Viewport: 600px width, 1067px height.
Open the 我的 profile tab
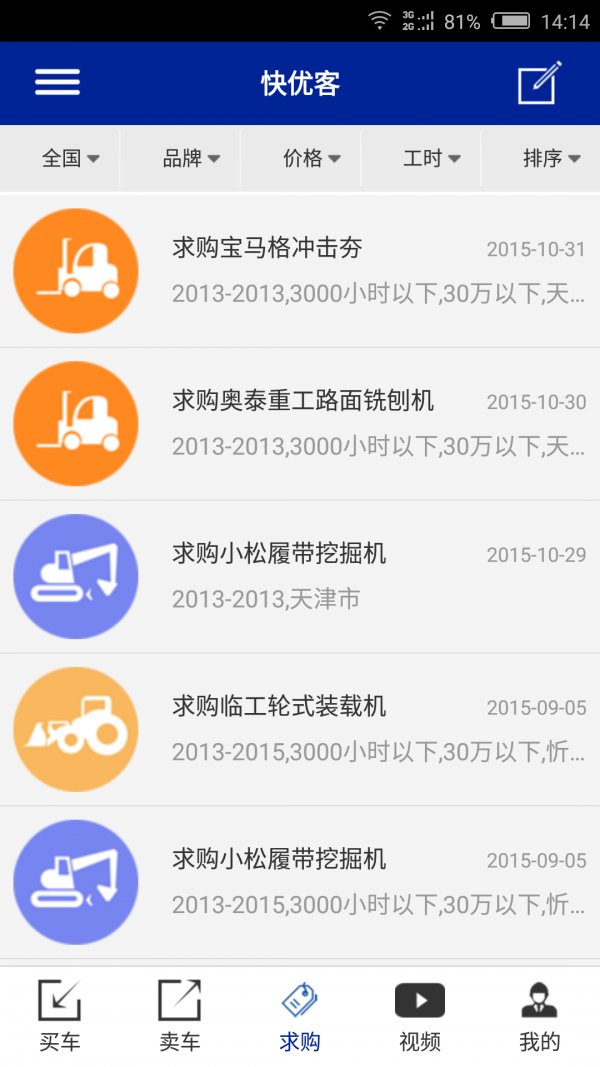(x=540, y=1016)
